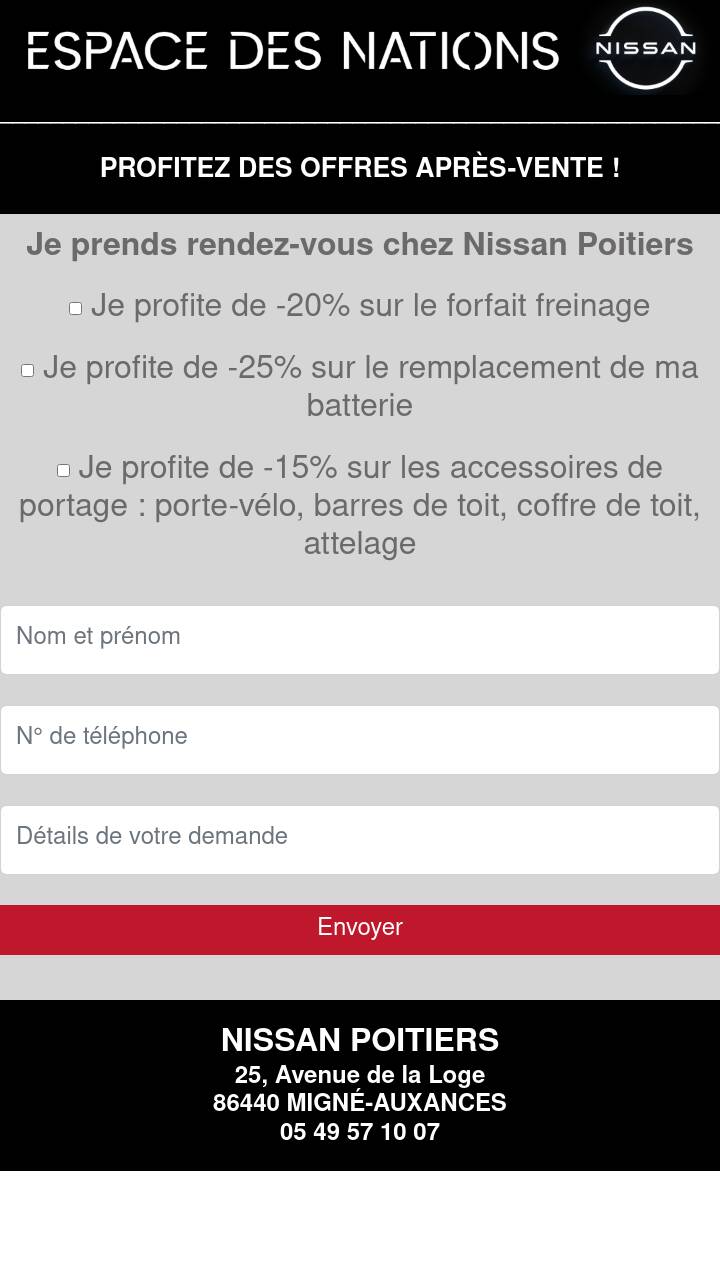Screen dimensions: 720x1280
Task: Select the -25% battery replacement offer checkbox
Action: click(x=28, y=370)
